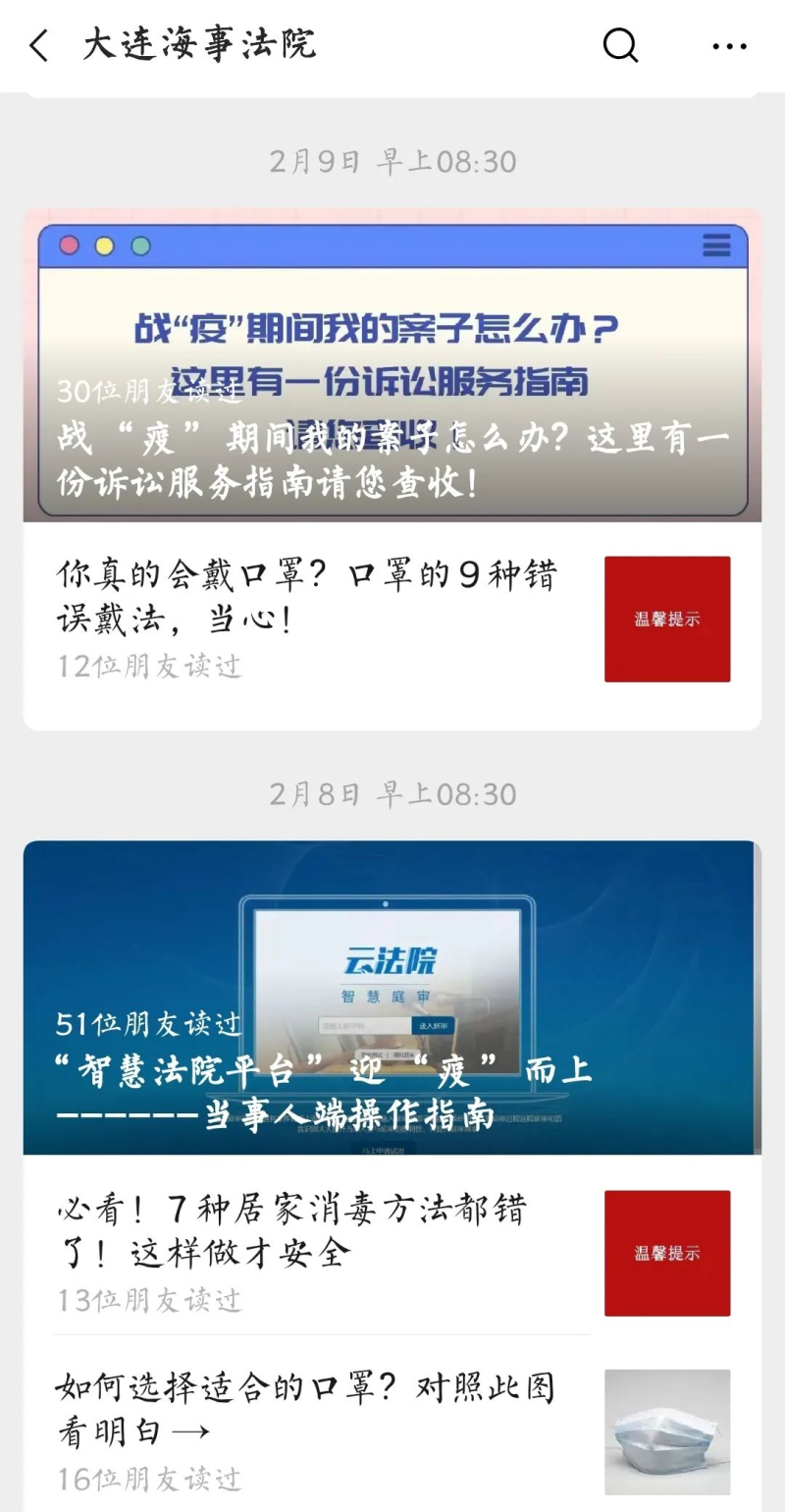This screenshot has width=785, height=1512.
Task: Open 如何选择适合的口罩 article
Action: click(x=304, y=1409)
